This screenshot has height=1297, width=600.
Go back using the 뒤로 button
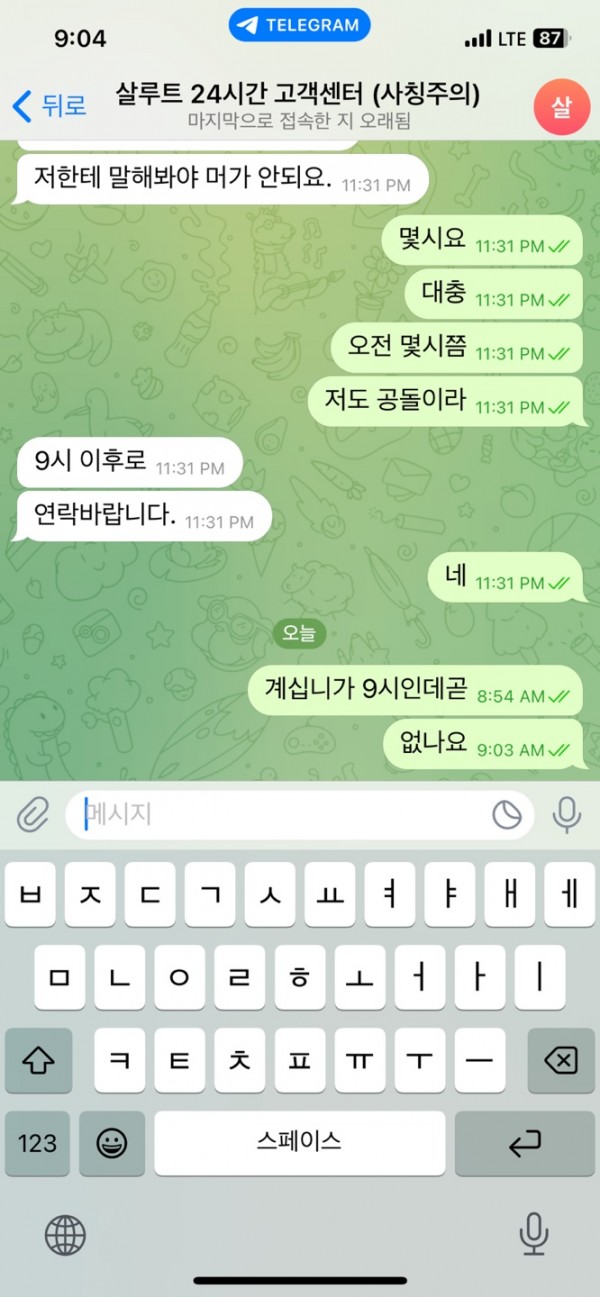[49, 105]
